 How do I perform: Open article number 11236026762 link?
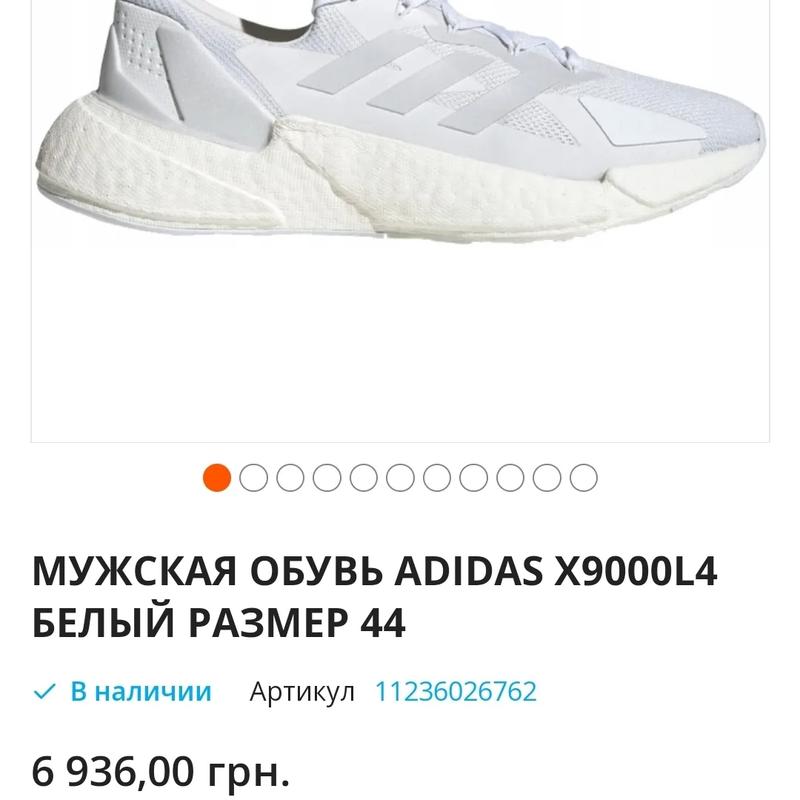[x=455, y=691]
